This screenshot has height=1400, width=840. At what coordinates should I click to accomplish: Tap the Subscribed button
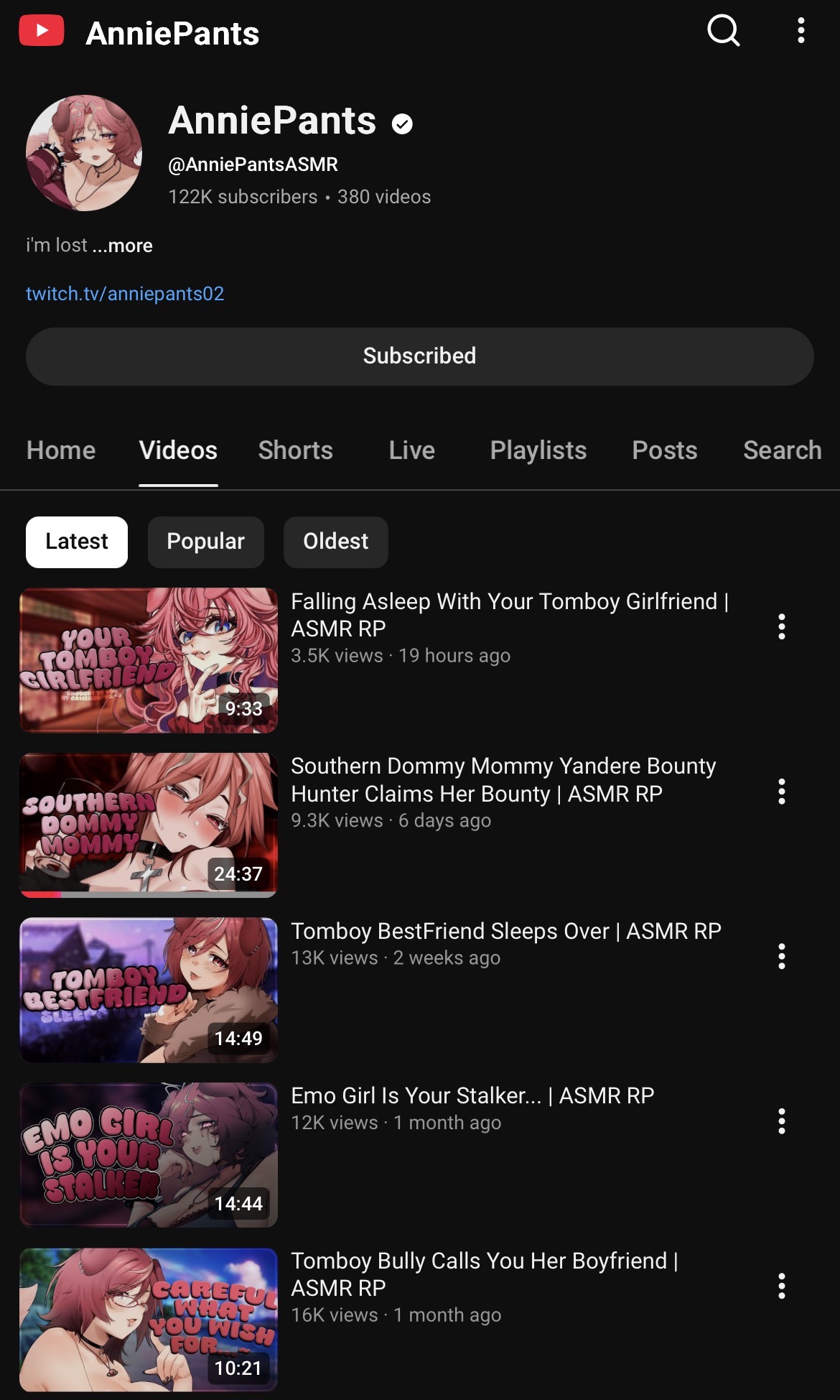tap(419, 356)
